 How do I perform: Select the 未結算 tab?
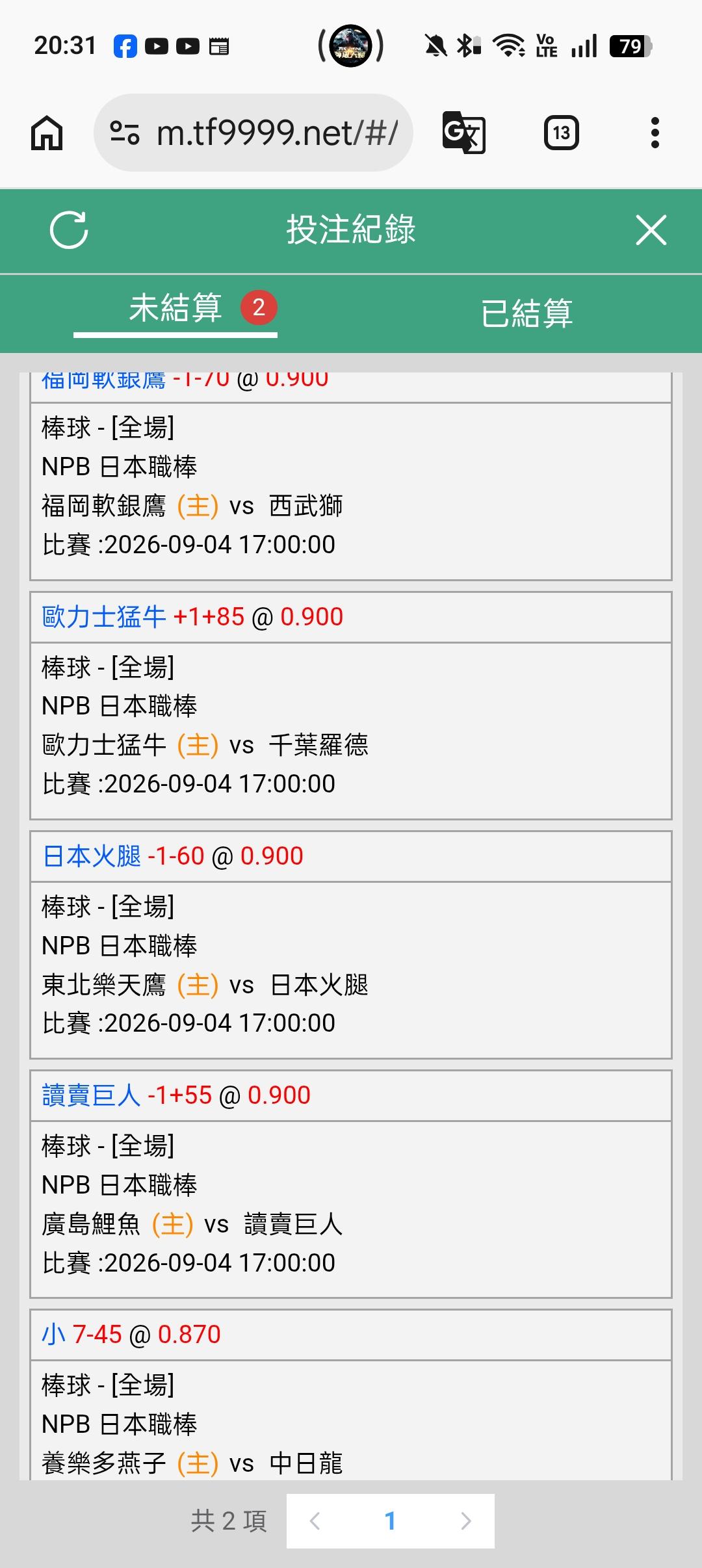[175, 308]
